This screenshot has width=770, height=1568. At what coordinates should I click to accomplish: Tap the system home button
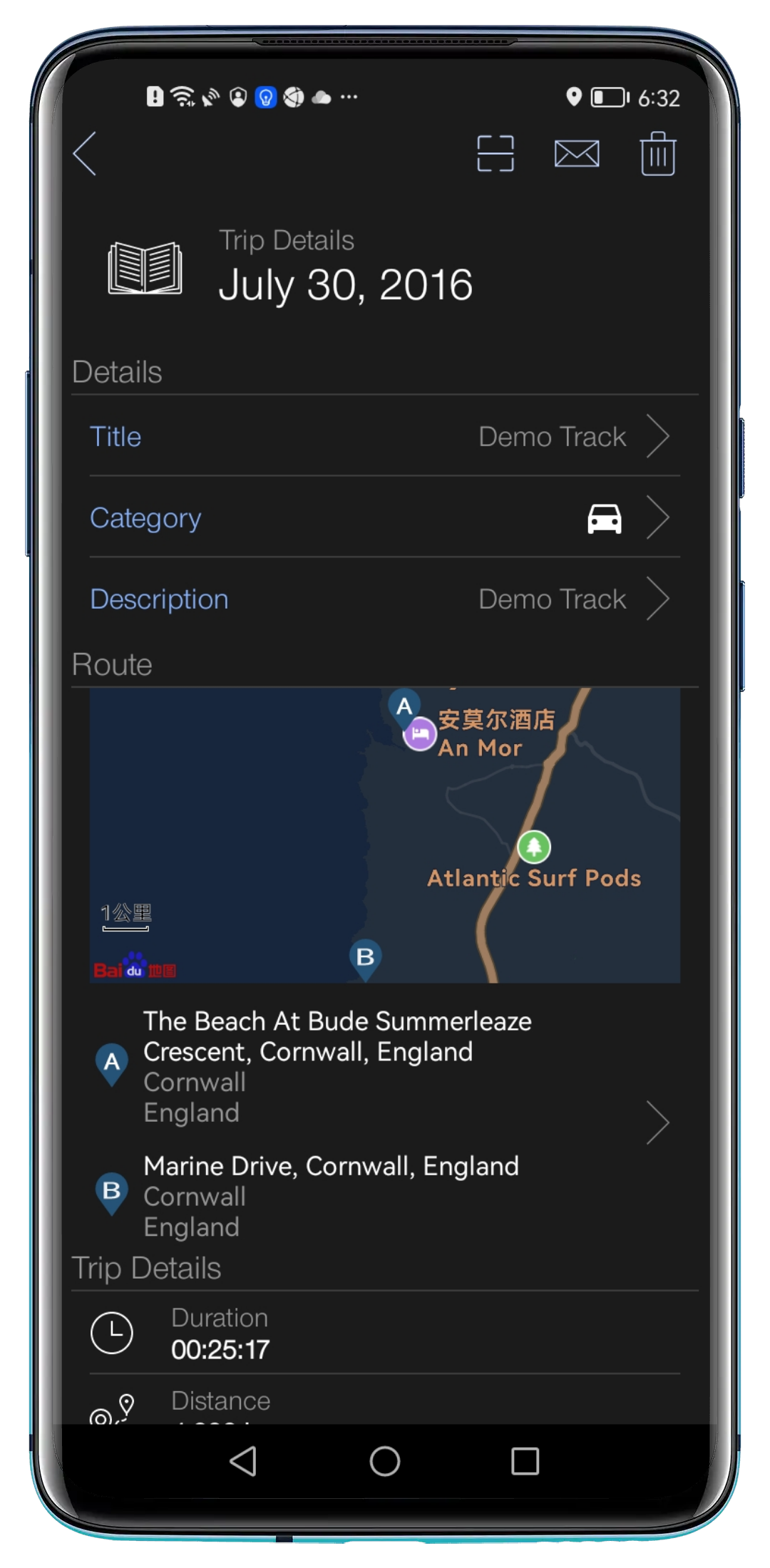coord(384,1461)
